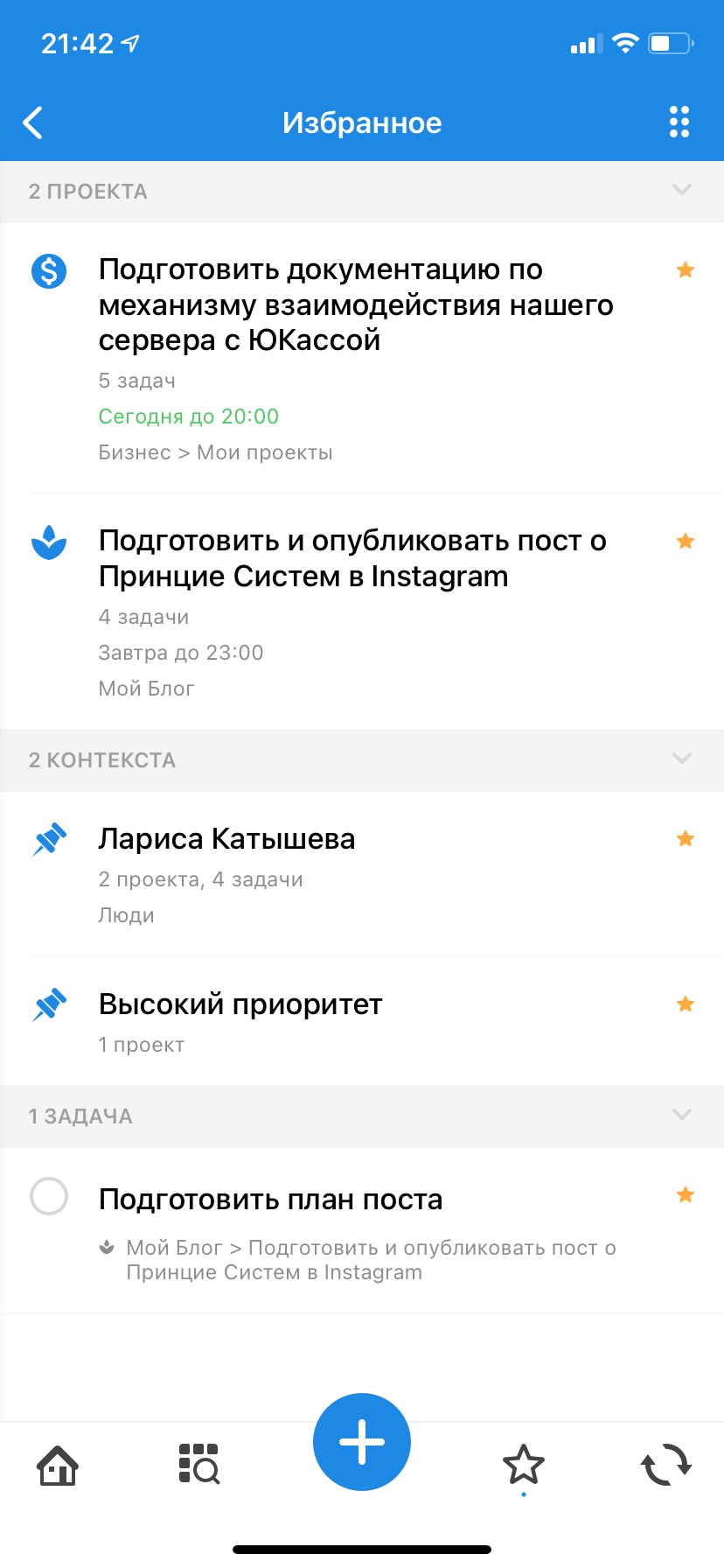724x1568 pixels.
Task: Collapse the 2 КОНТЕКСТА section
Action: coord(681,759)
